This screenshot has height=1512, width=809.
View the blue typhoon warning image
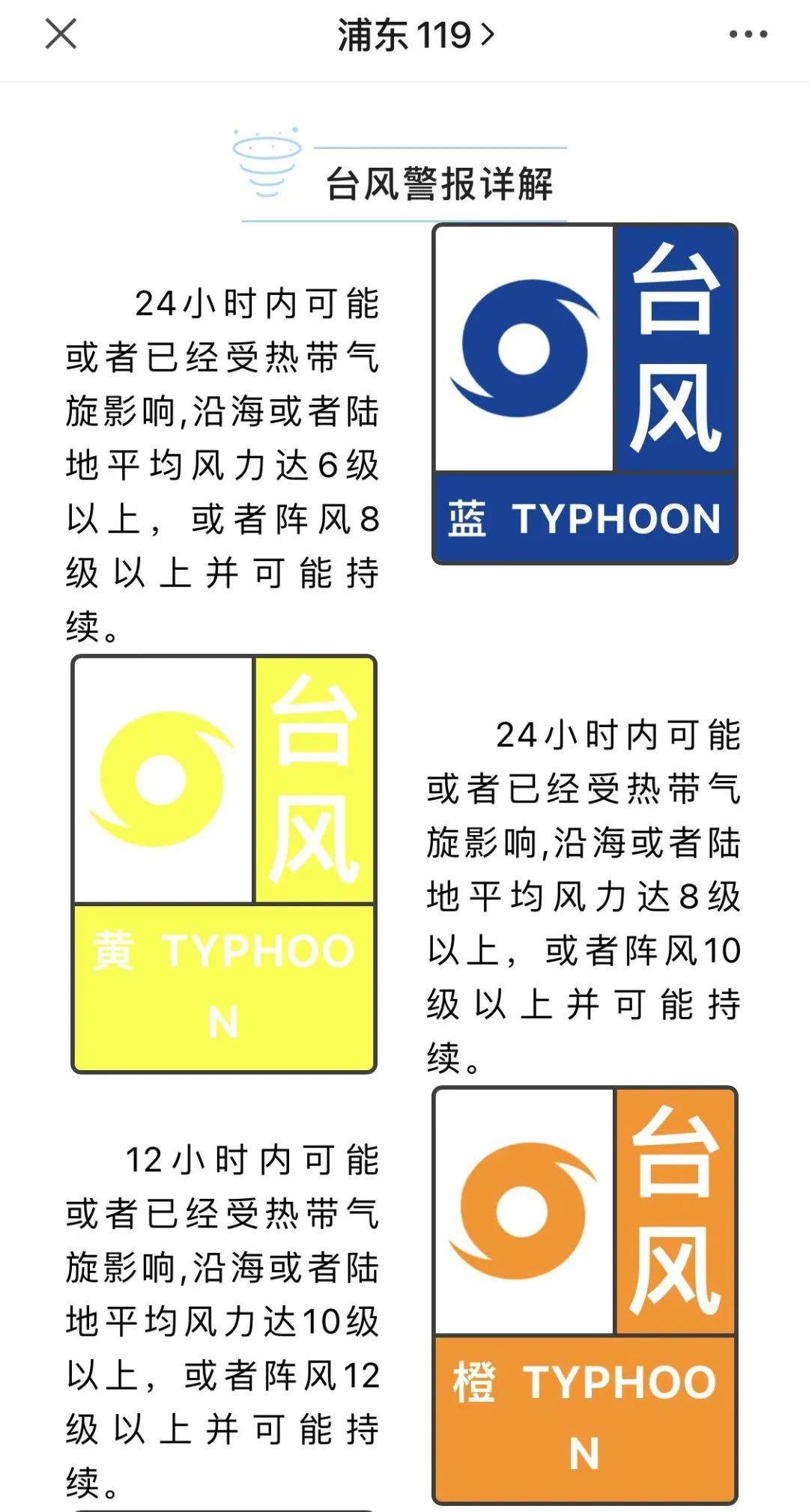click(x=584, y=394)
